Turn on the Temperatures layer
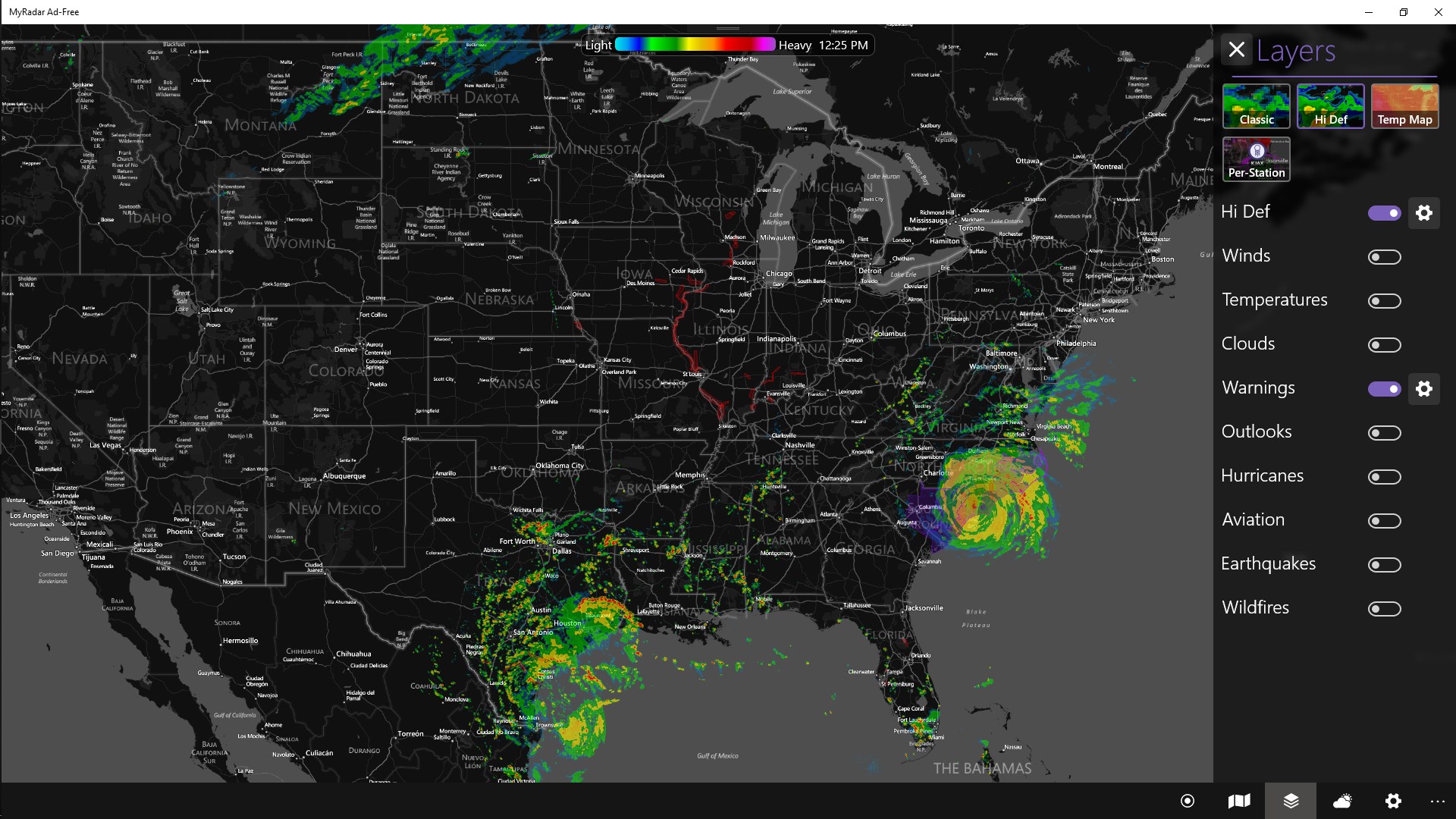Screen dimensions: 1456x819 coord(1384,301)
